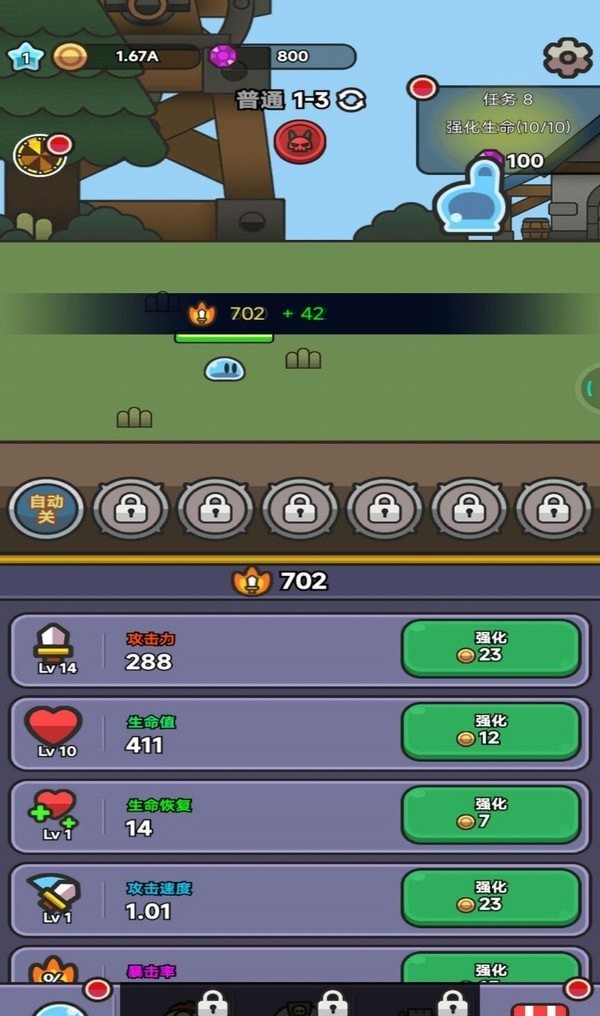Upgrade 暴击率 stat

pyautogui.click(x=490, y=970)
